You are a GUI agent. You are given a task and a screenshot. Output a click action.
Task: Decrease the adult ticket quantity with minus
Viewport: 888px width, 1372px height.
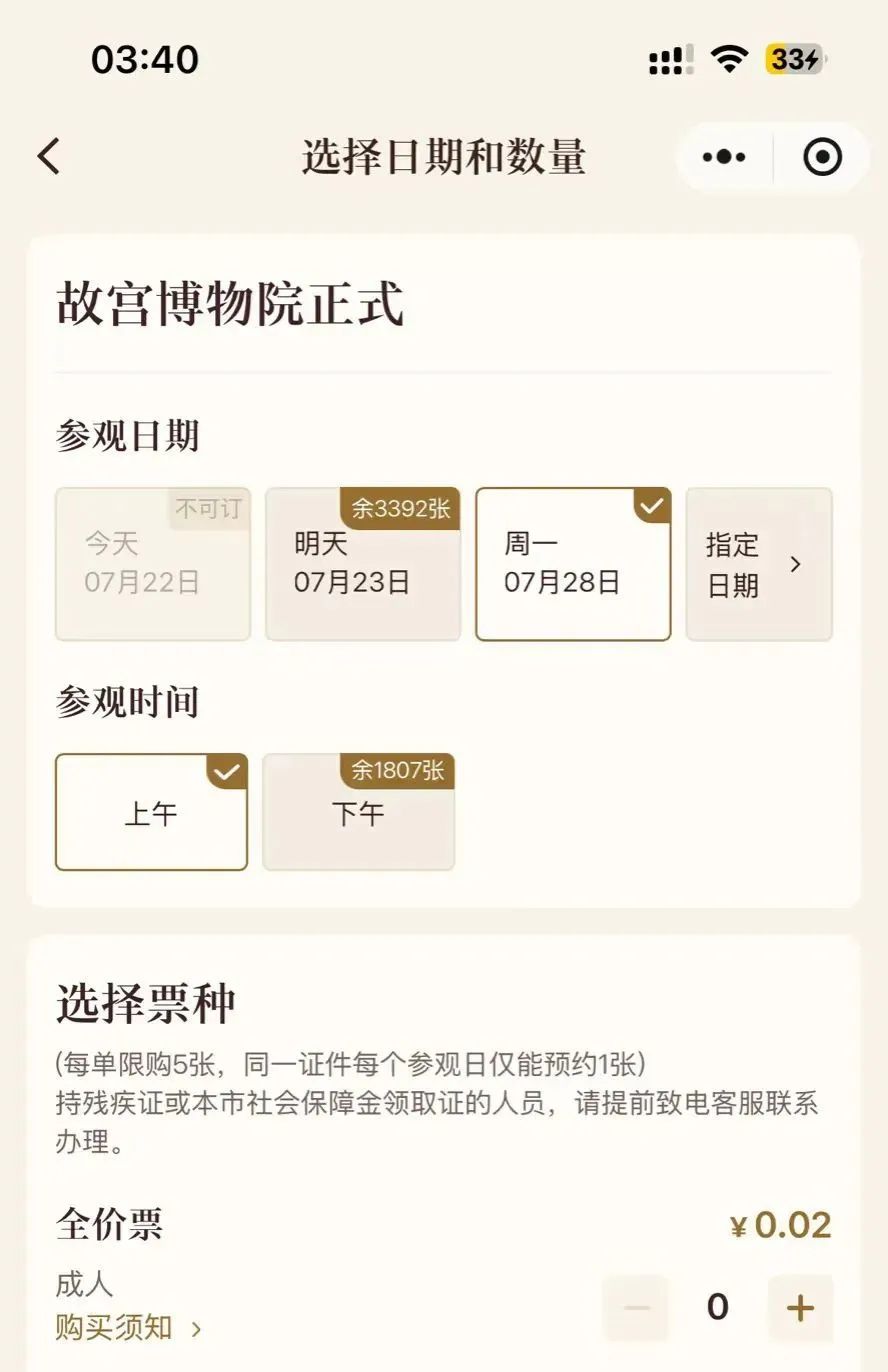pos(636,1307)
